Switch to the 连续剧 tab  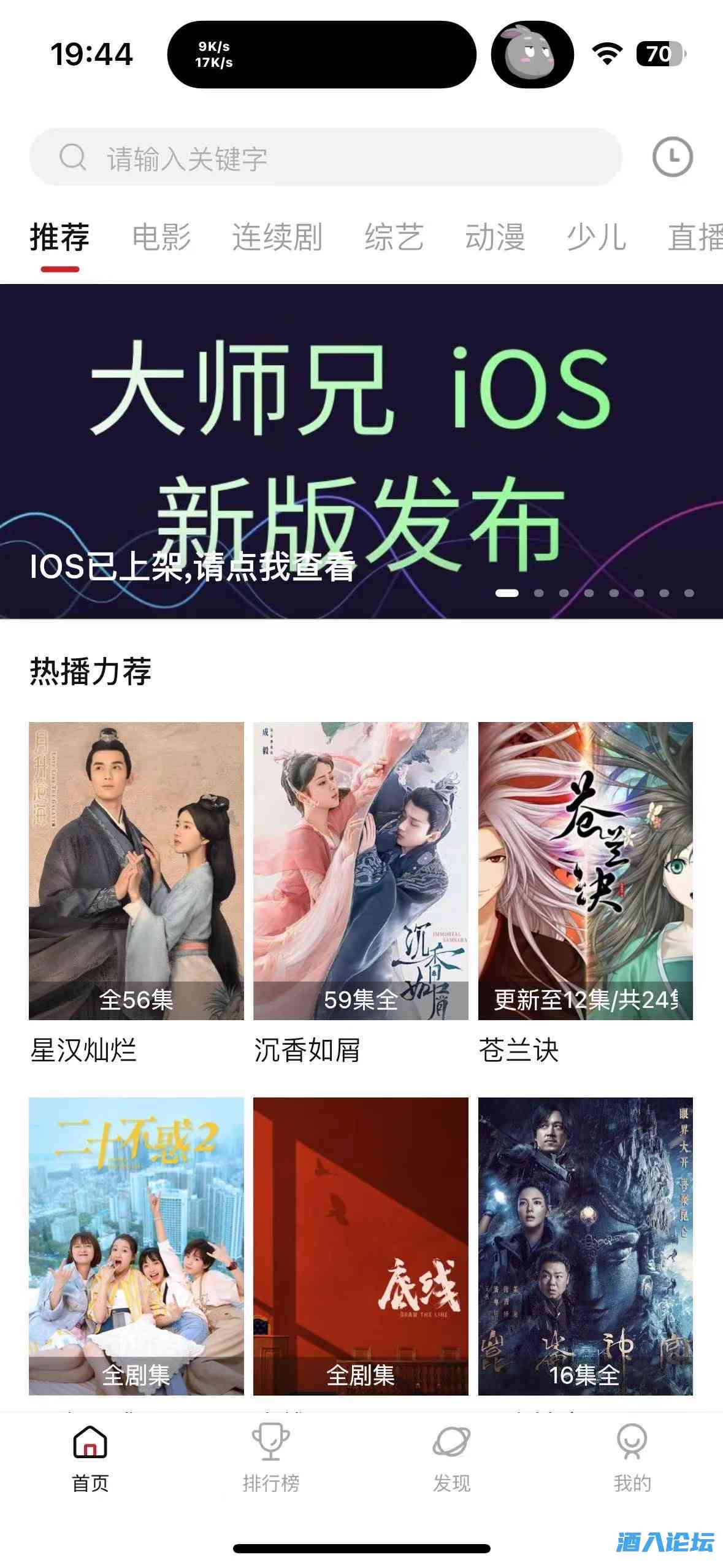(277, 237)
